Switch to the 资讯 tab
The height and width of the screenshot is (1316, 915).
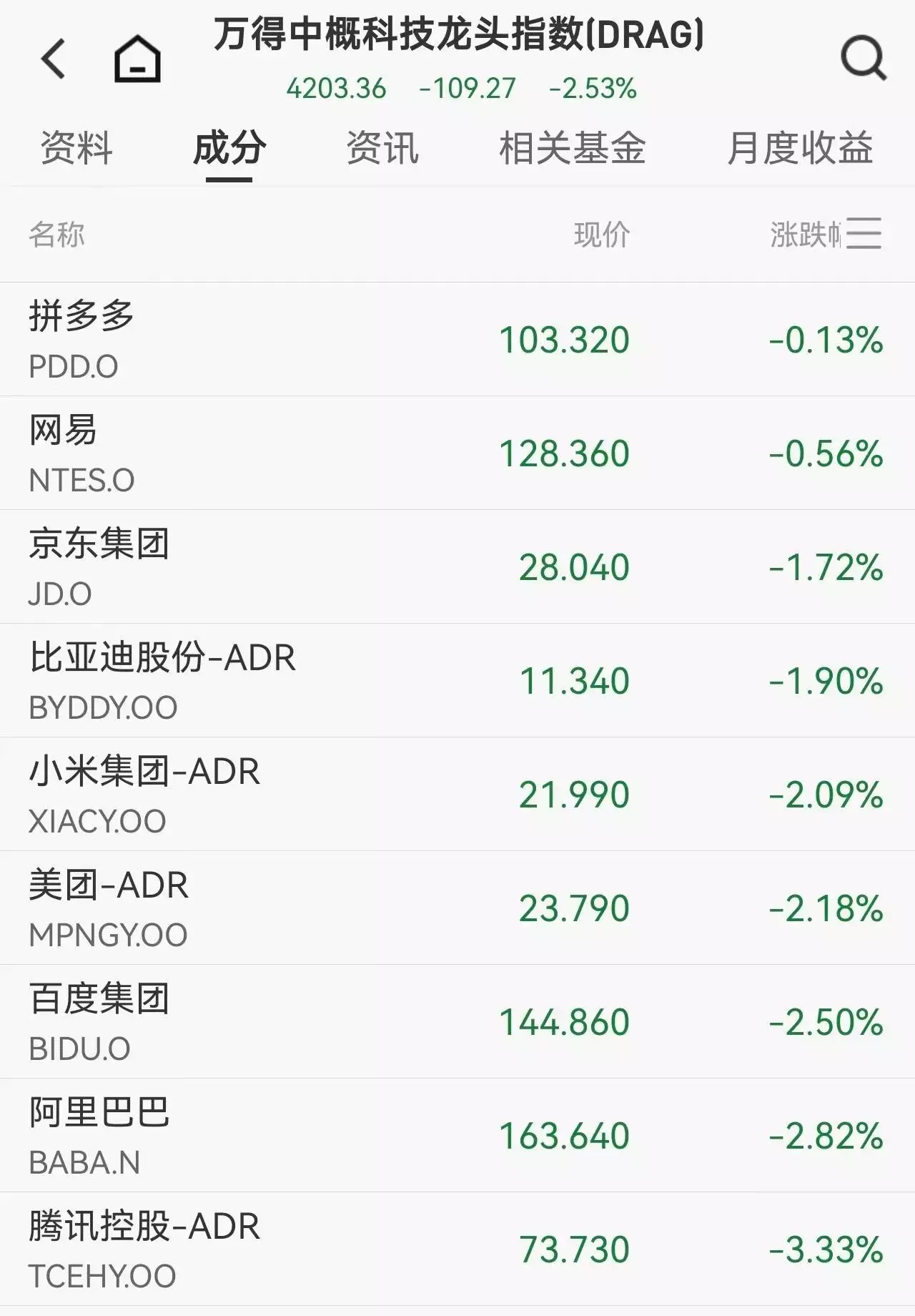tap(382, 148)
